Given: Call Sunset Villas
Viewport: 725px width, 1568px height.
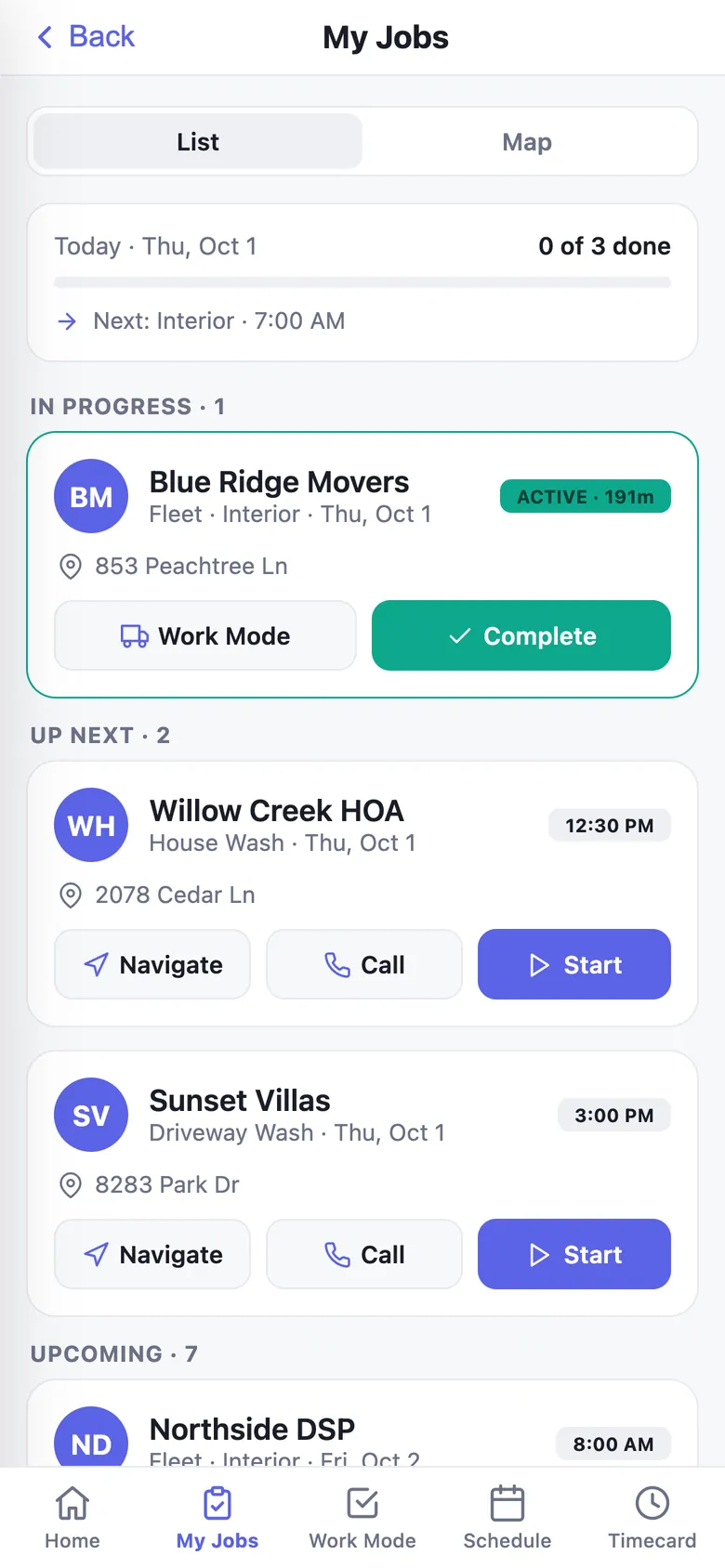Looking at the screenshot, I should point(364,1254).
